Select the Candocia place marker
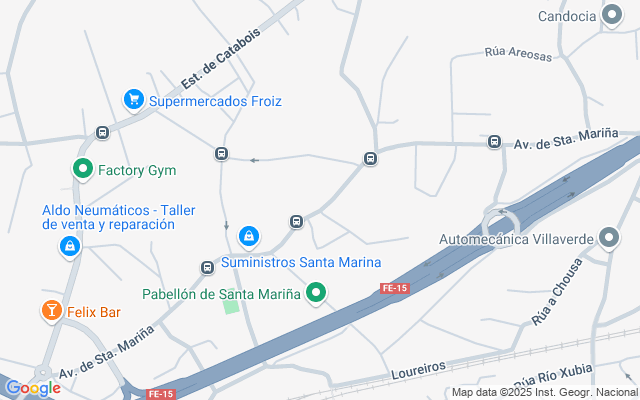Screen dimensions: 640x400 (612, 14)
